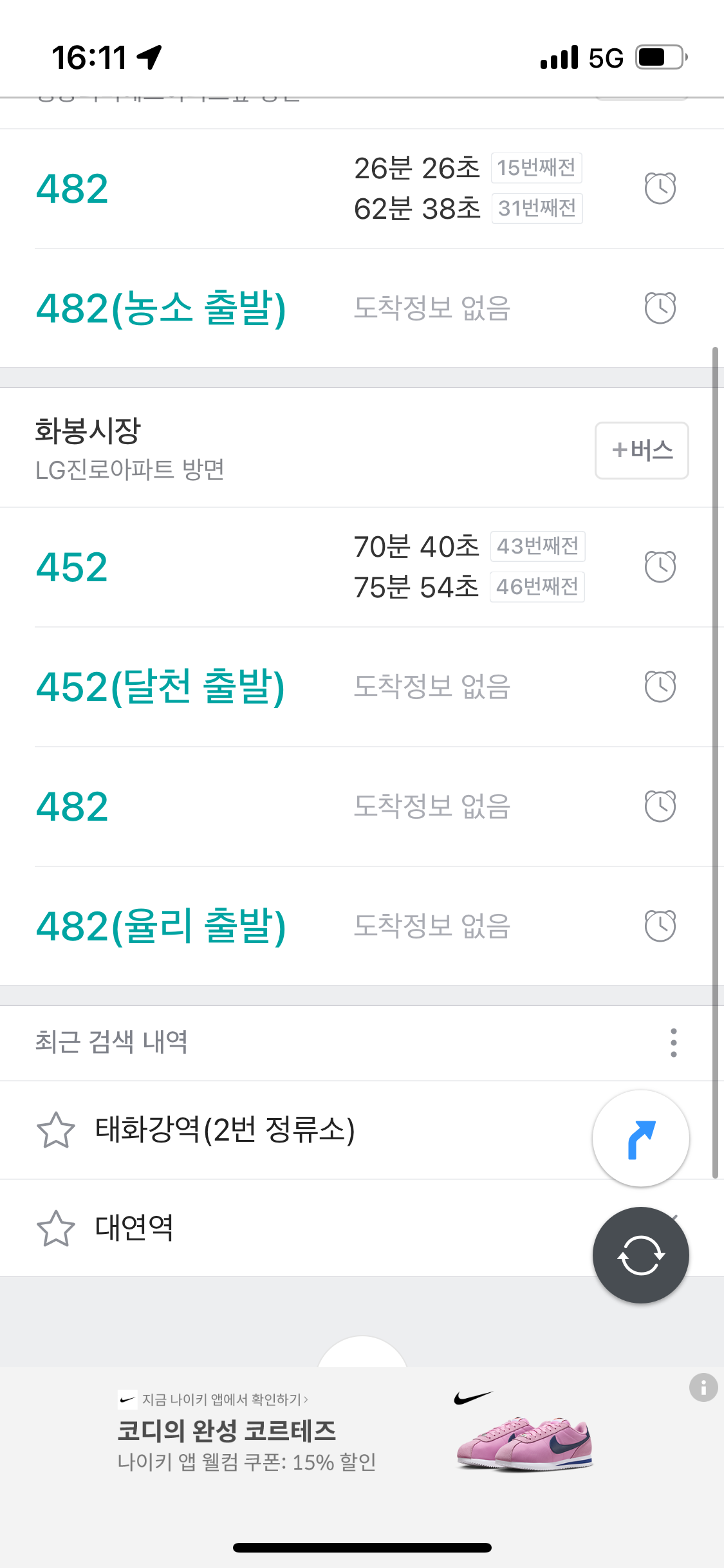Open recent search options menu
This screenshot has width=724, height=1568.
point(673,1043)
